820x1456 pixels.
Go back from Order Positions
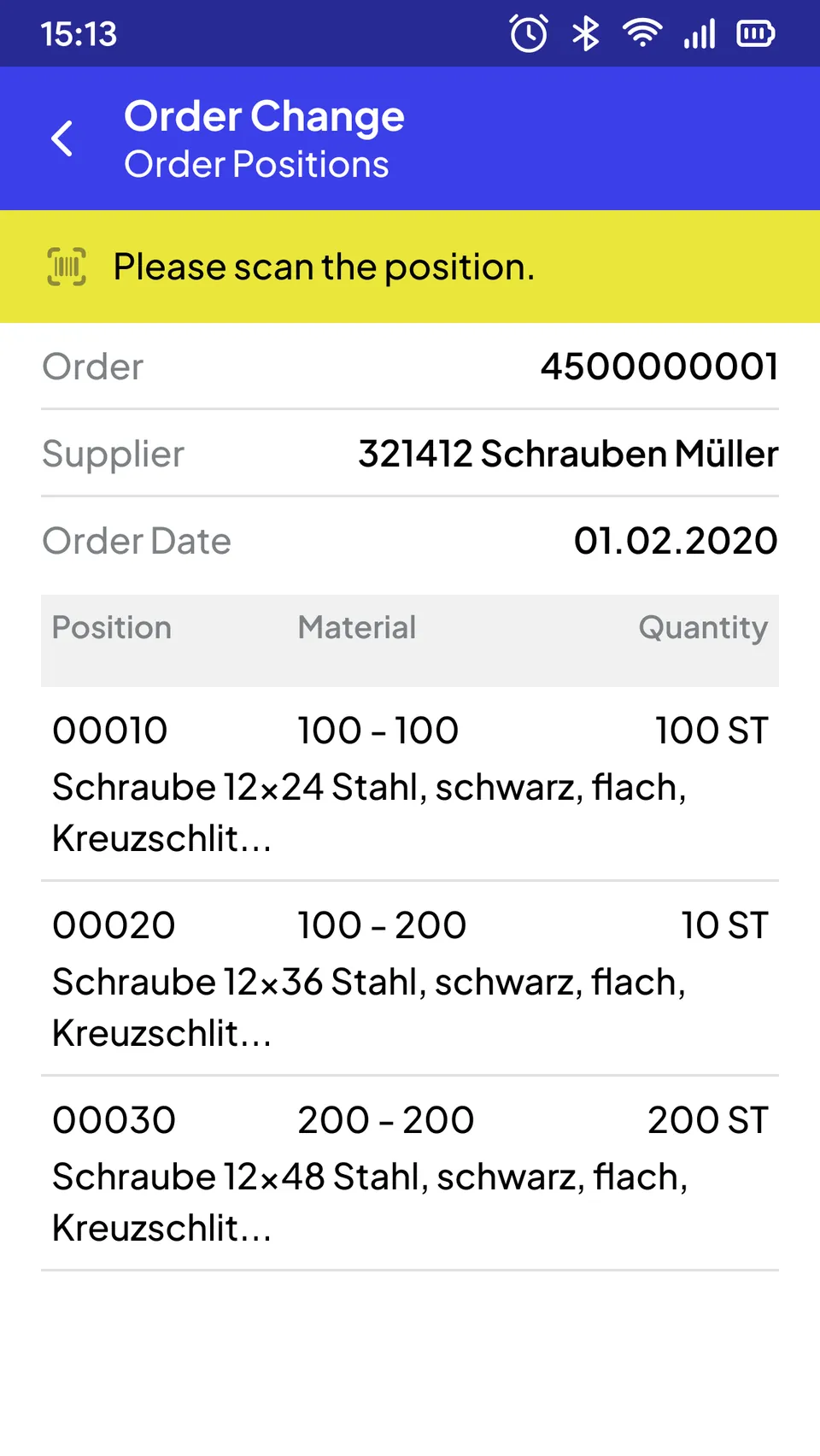(x=62, y=138)
